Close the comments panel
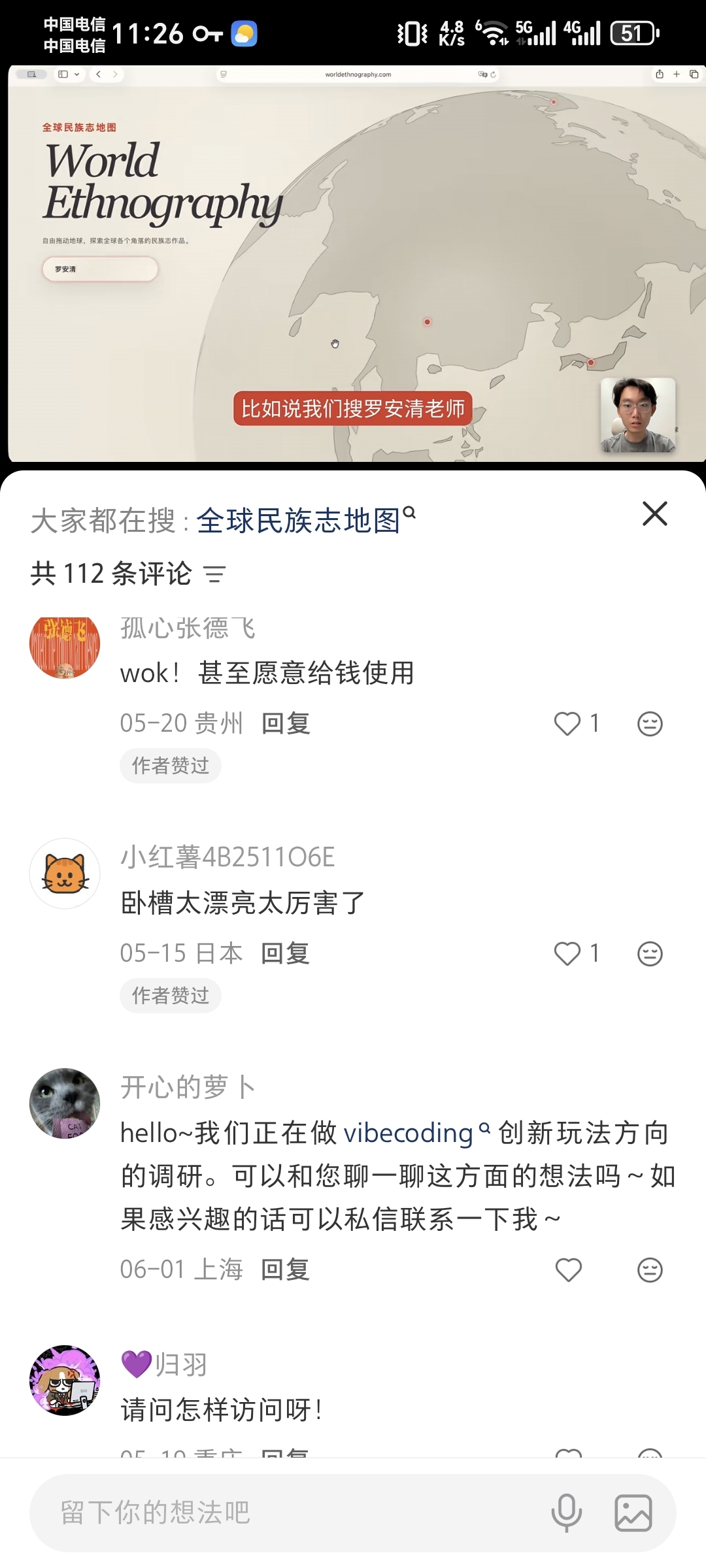The image size is (706, 1568). tap(654, 514)
